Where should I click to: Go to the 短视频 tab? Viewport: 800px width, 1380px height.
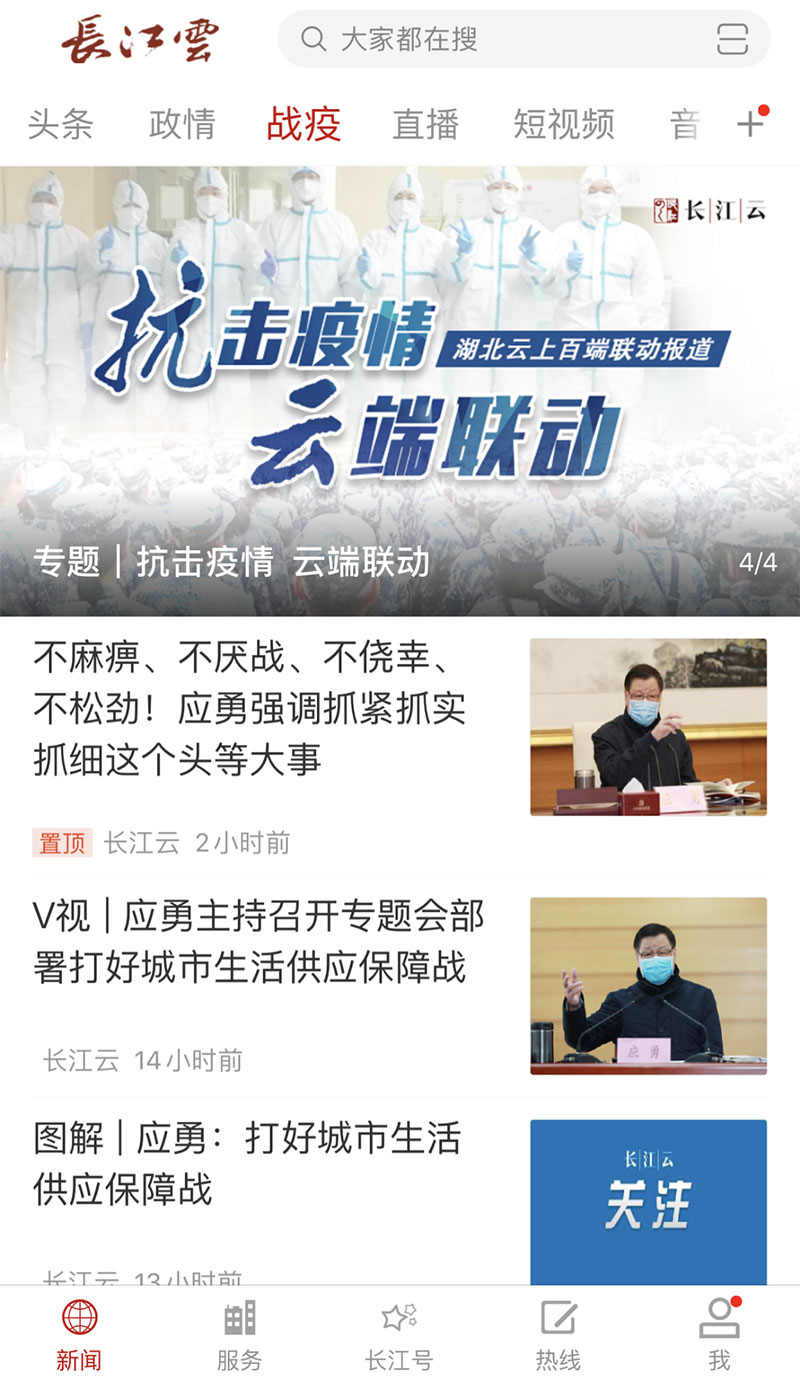click(564, 125)
